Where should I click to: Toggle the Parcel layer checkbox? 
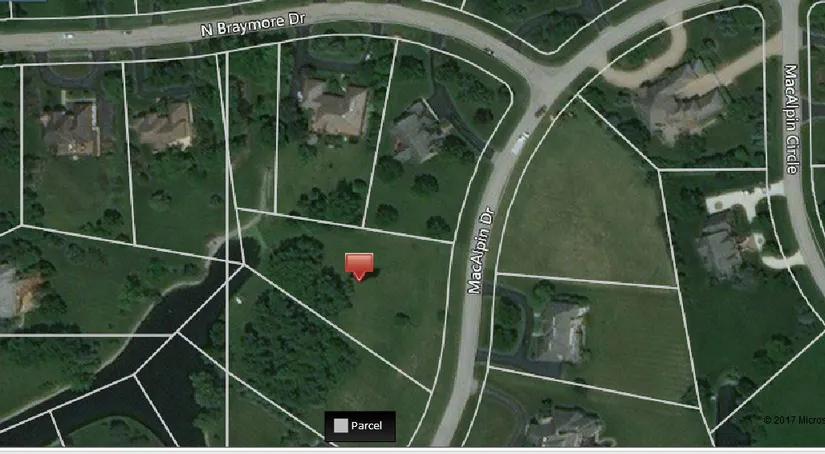click(x=341, y=426)
